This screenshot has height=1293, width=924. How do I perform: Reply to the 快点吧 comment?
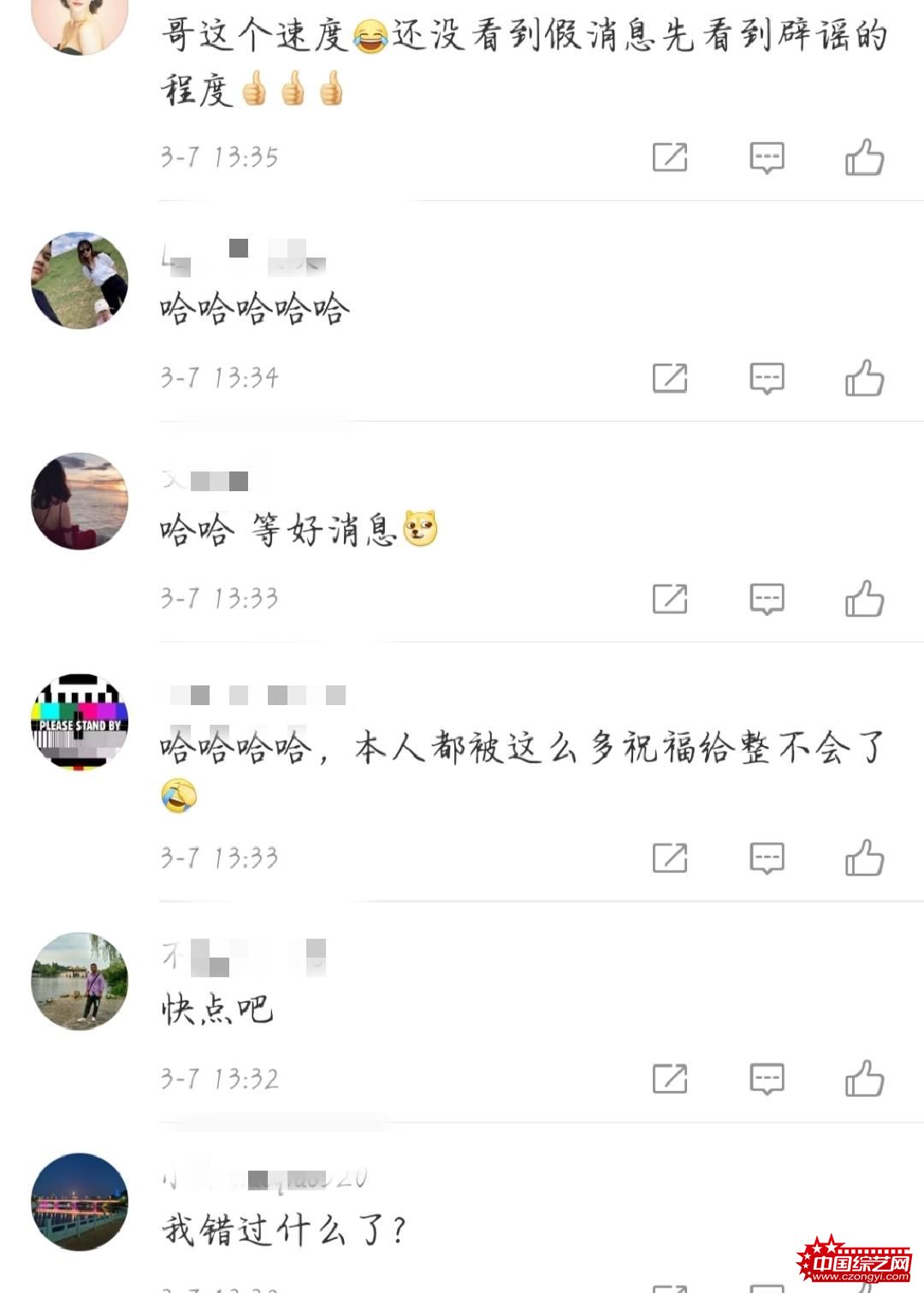tap(767, 1078)
